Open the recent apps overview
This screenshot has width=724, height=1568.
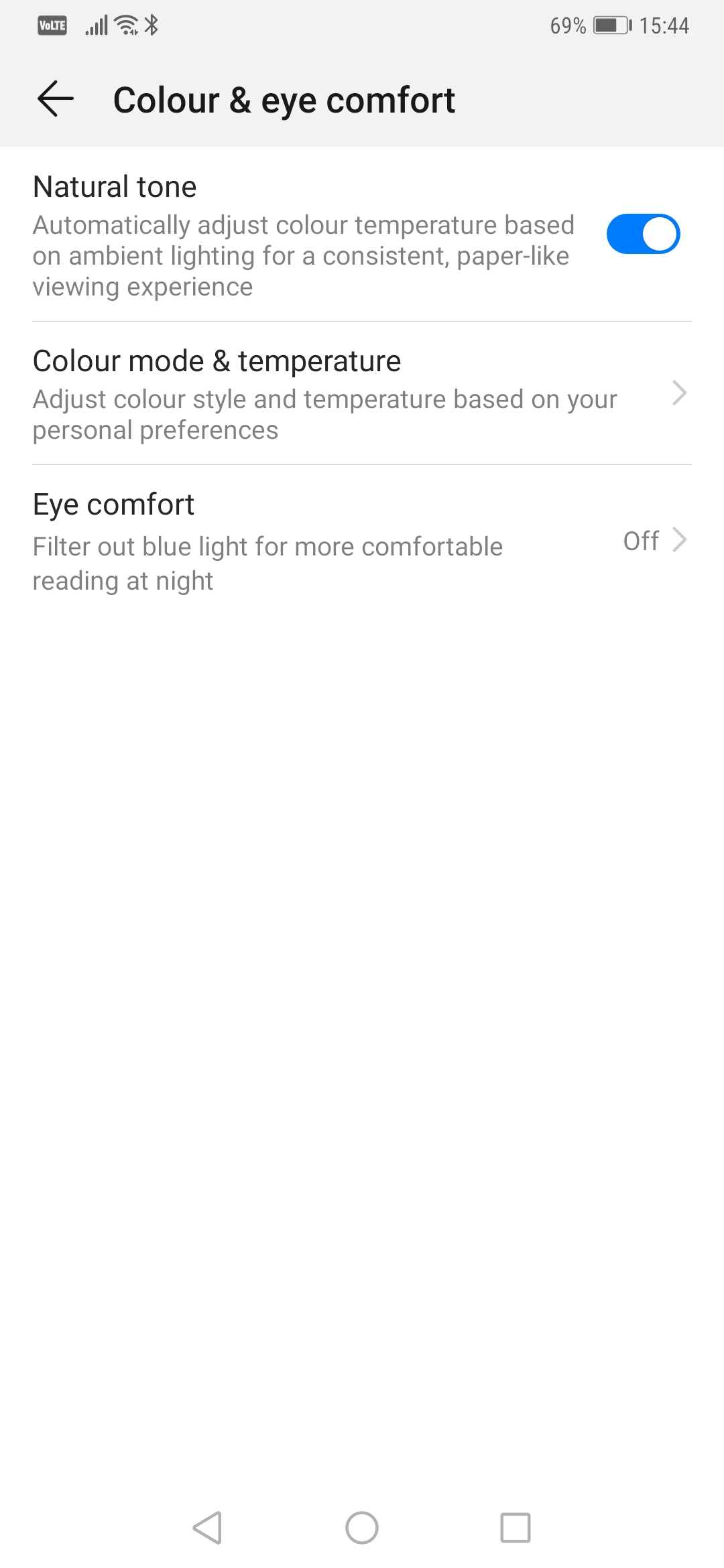pos(515,1528)
